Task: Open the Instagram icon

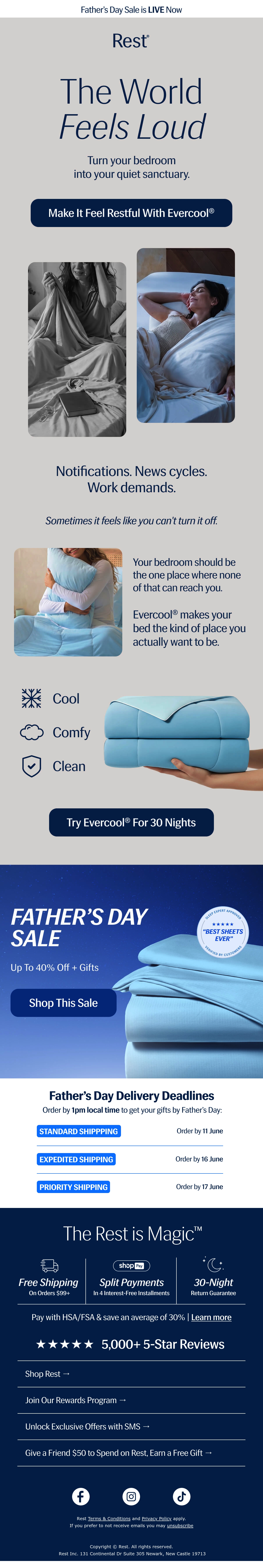Action: 131,1496
